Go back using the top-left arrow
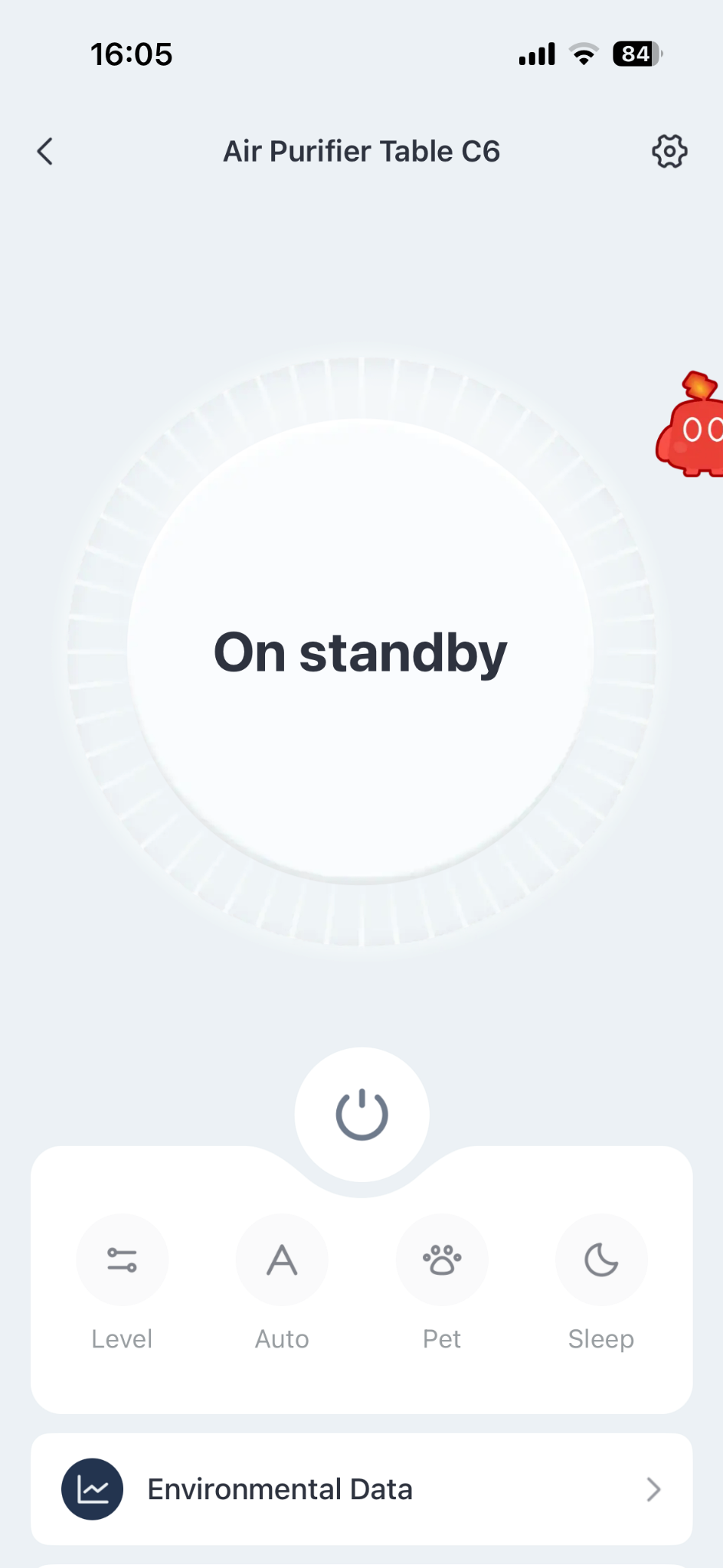This screenshot has height=1568, width=723. click(x=45, y=152)
